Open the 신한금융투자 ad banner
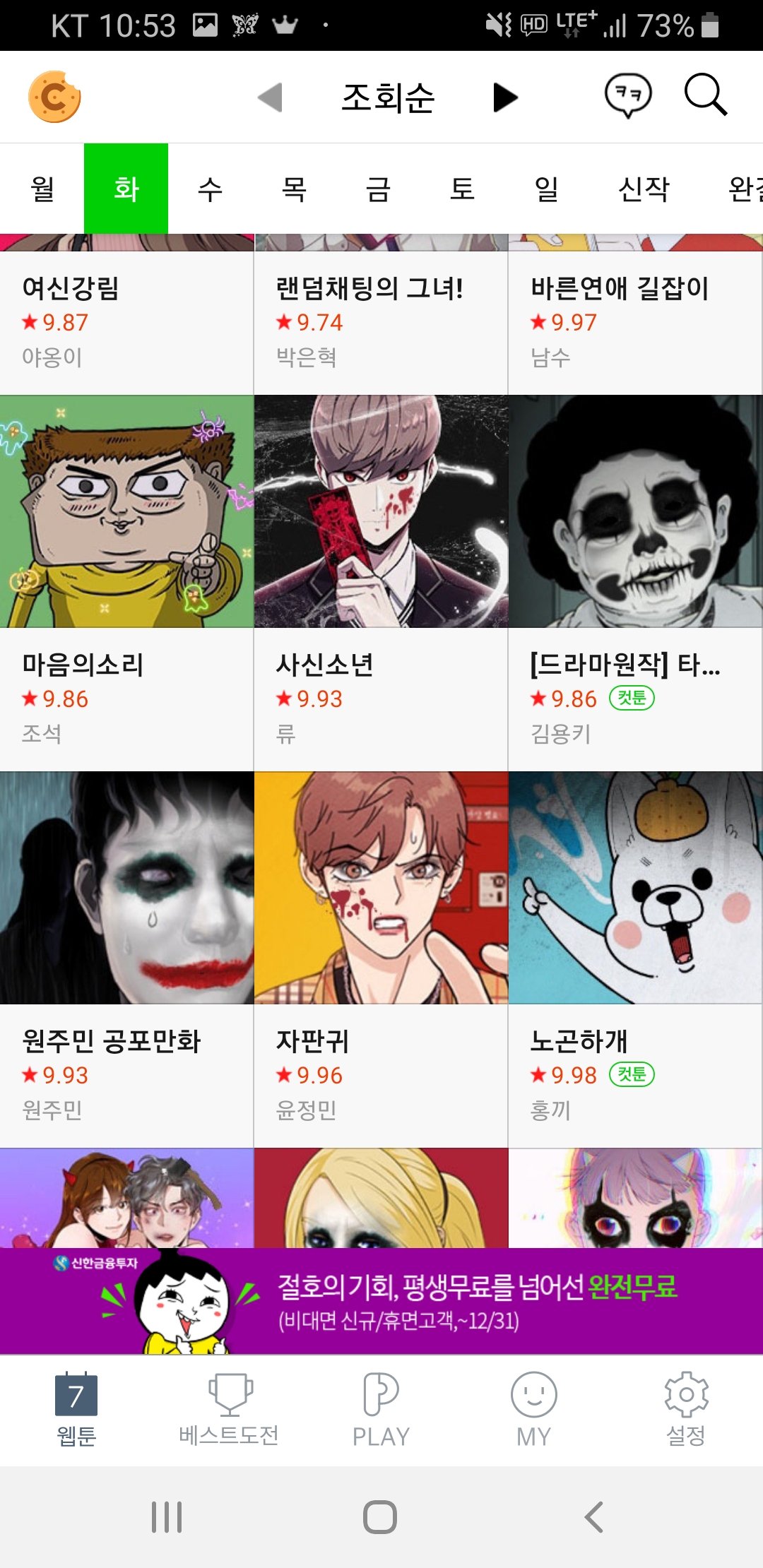This screenshot has height=1568, width=763. (381, 1301)
